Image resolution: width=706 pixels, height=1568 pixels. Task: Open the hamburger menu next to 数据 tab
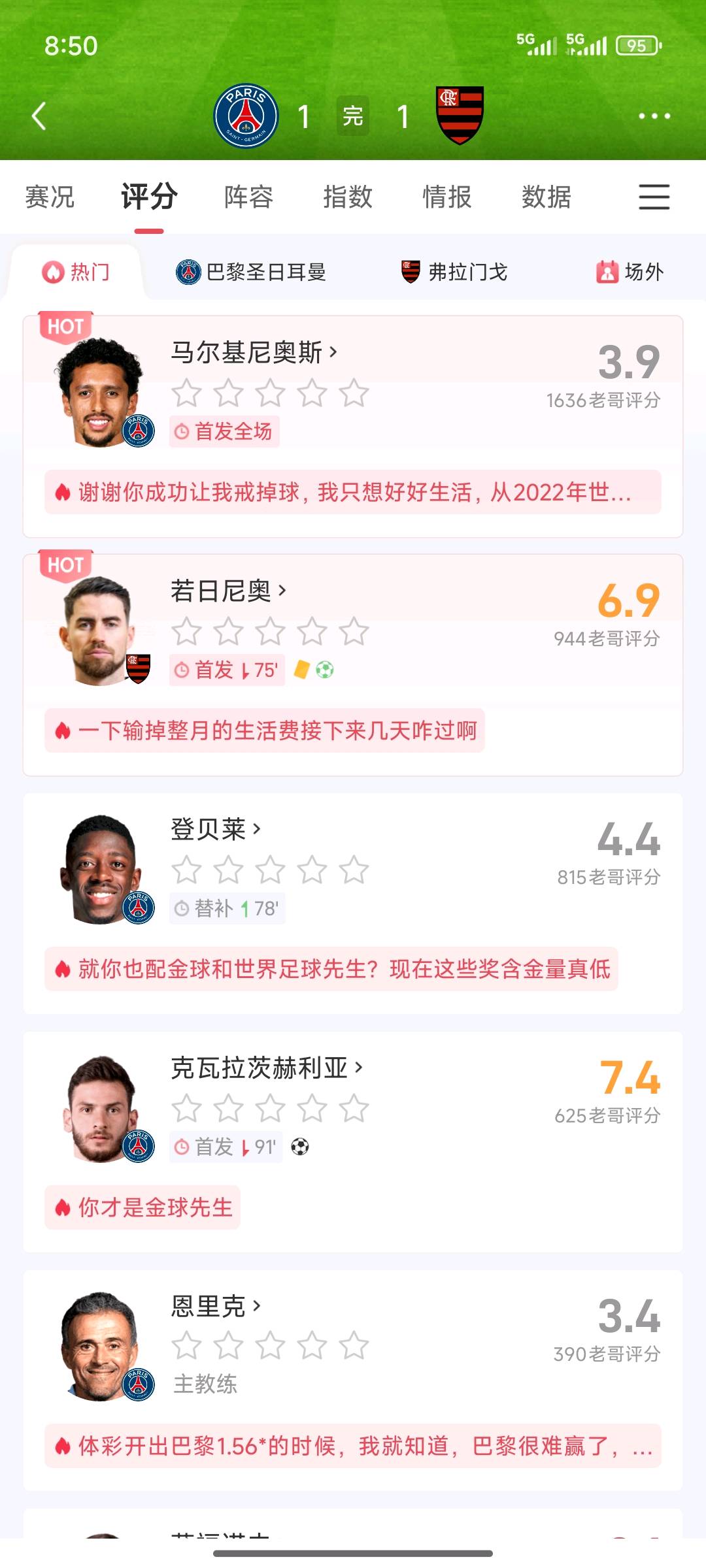pos(653,197)
